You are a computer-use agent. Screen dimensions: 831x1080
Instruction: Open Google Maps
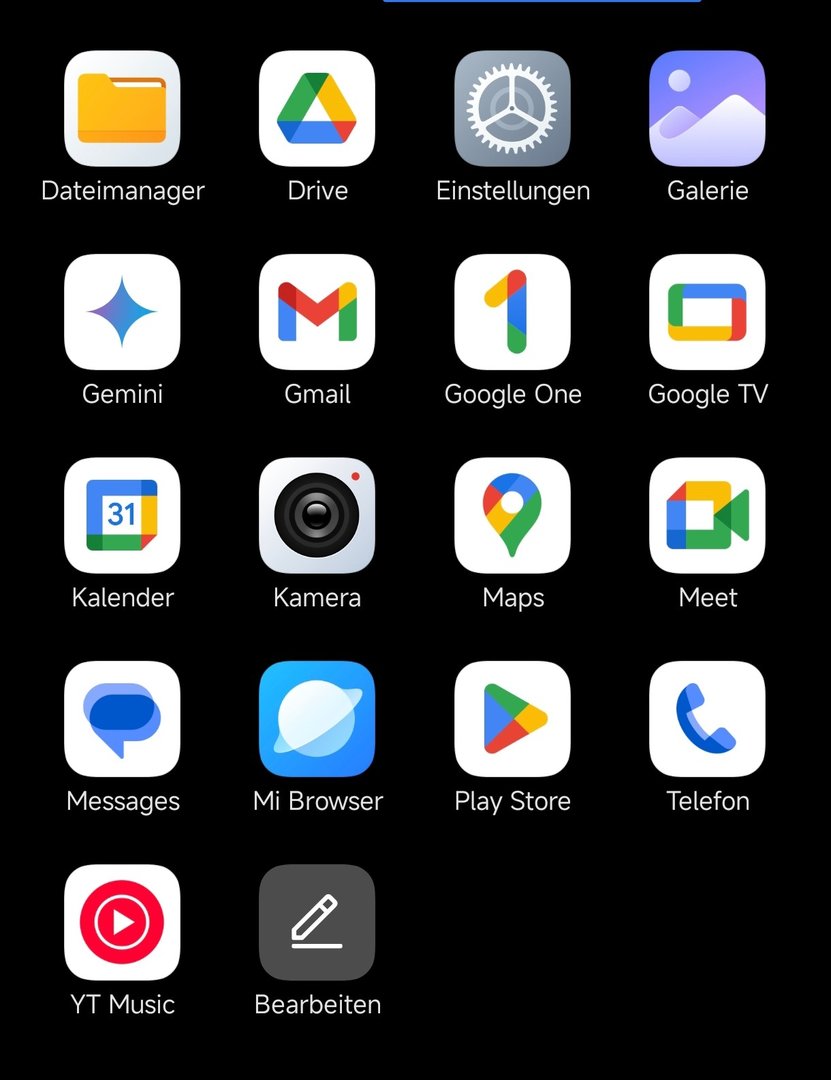pos(512,515)
